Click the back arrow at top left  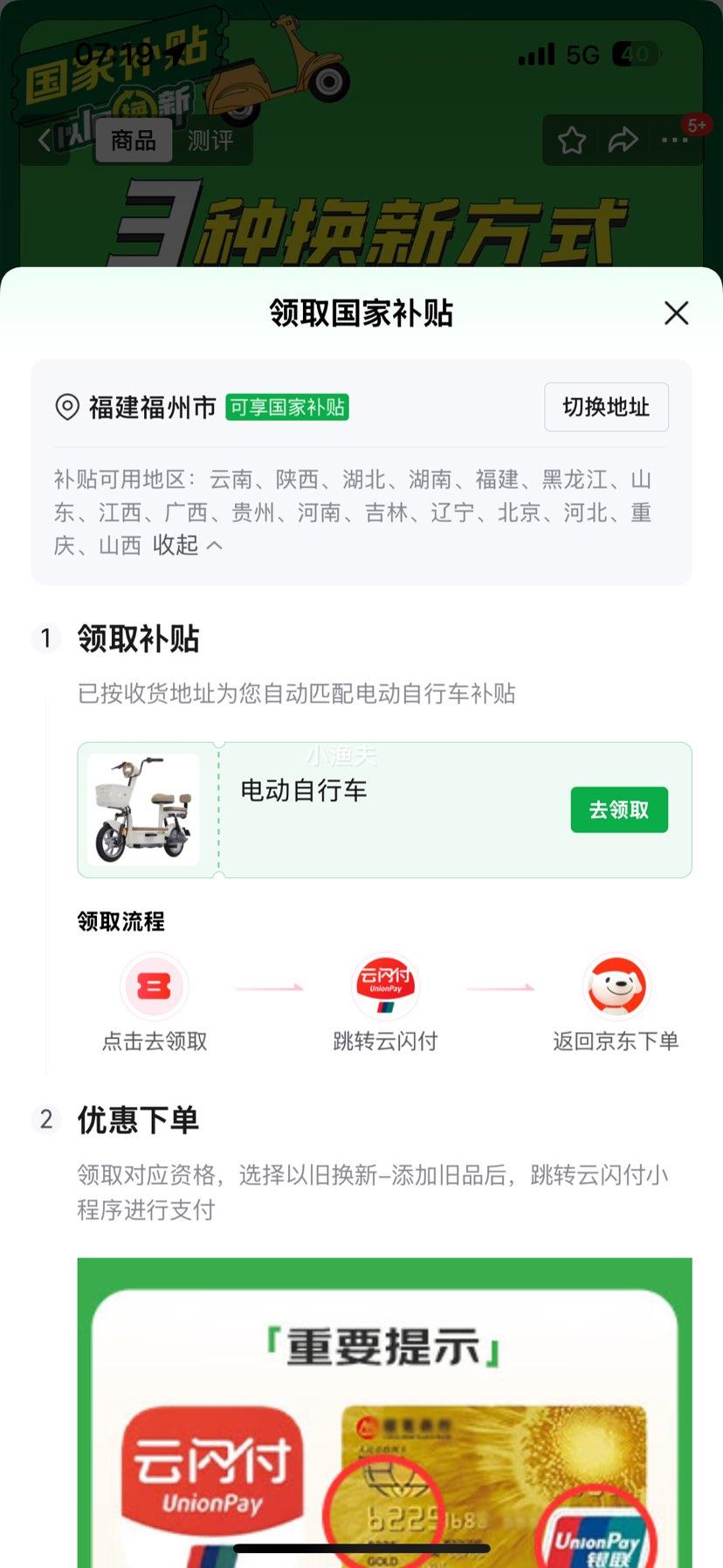coord(44,140)
